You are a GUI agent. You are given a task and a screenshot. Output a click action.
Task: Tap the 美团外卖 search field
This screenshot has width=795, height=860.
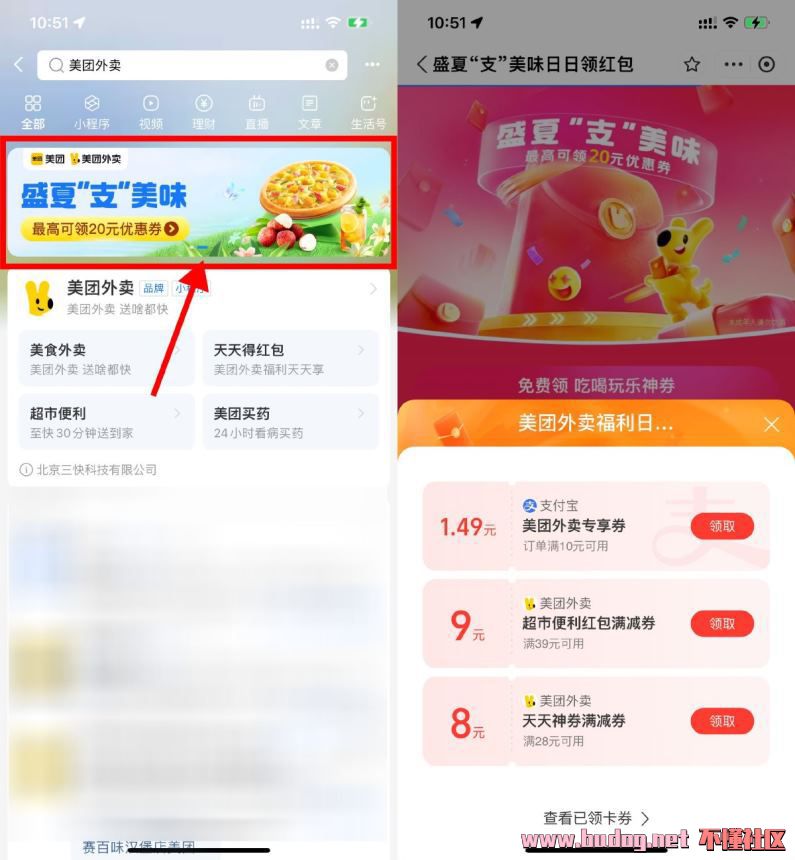[190, 65]
